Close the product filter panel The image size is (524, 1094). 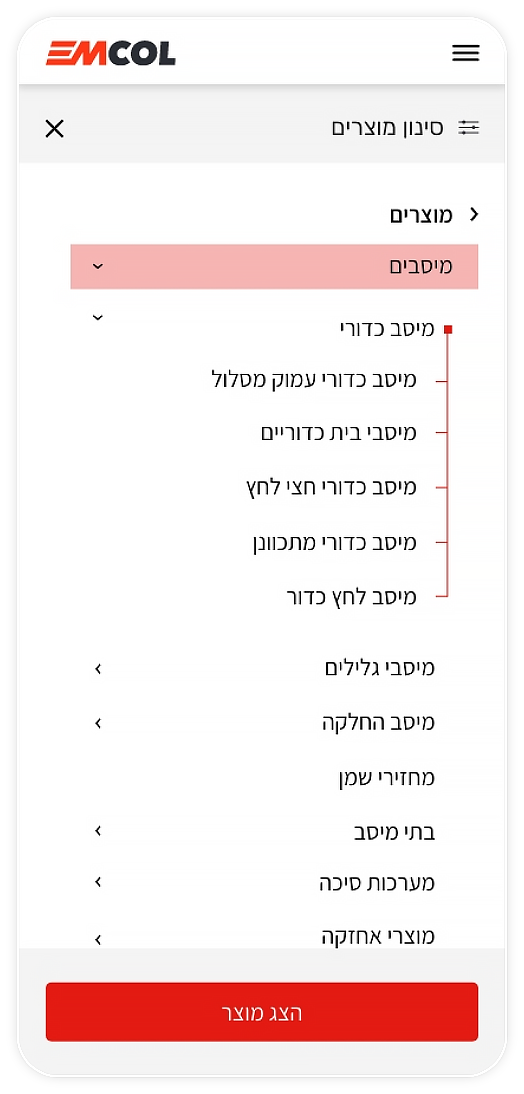(x=54, y=128)
